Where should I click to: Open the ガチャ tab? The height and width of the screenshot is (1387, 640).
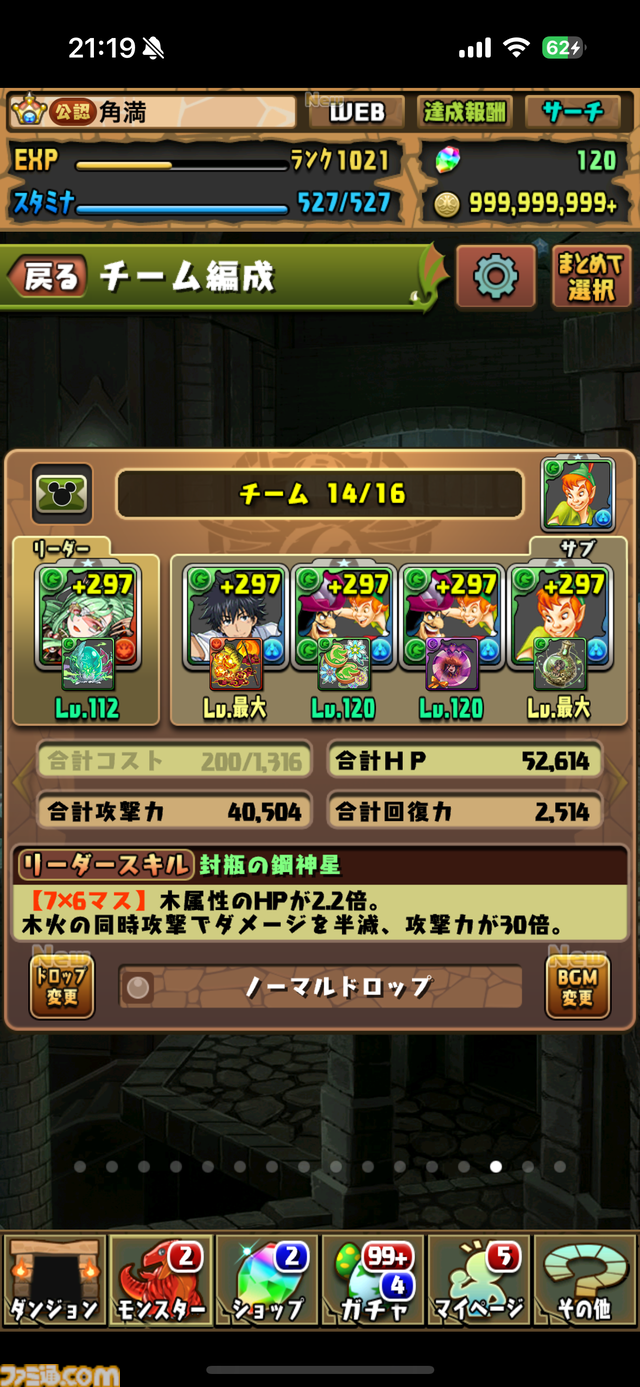point(372,1279)
